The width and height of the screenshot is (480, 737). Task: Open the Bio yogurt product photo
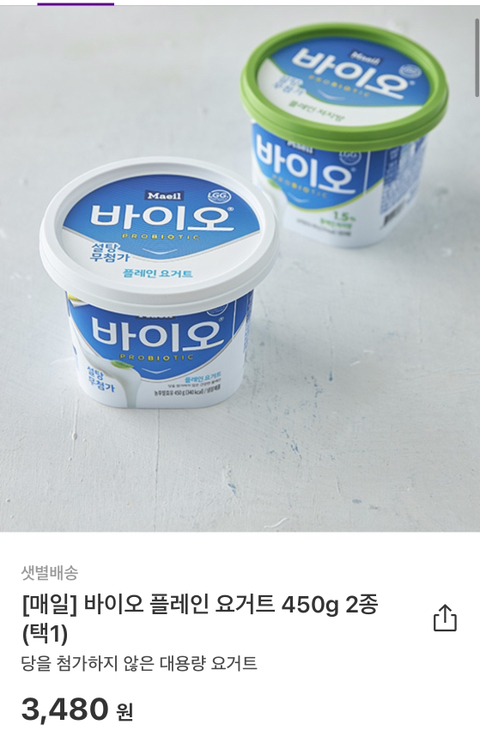[x=240, y=268]
